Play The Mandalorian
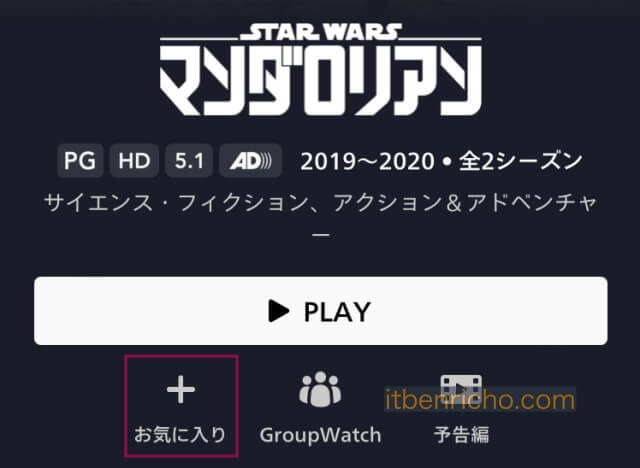This screenshot has height=468, width=640. [320, 311]
